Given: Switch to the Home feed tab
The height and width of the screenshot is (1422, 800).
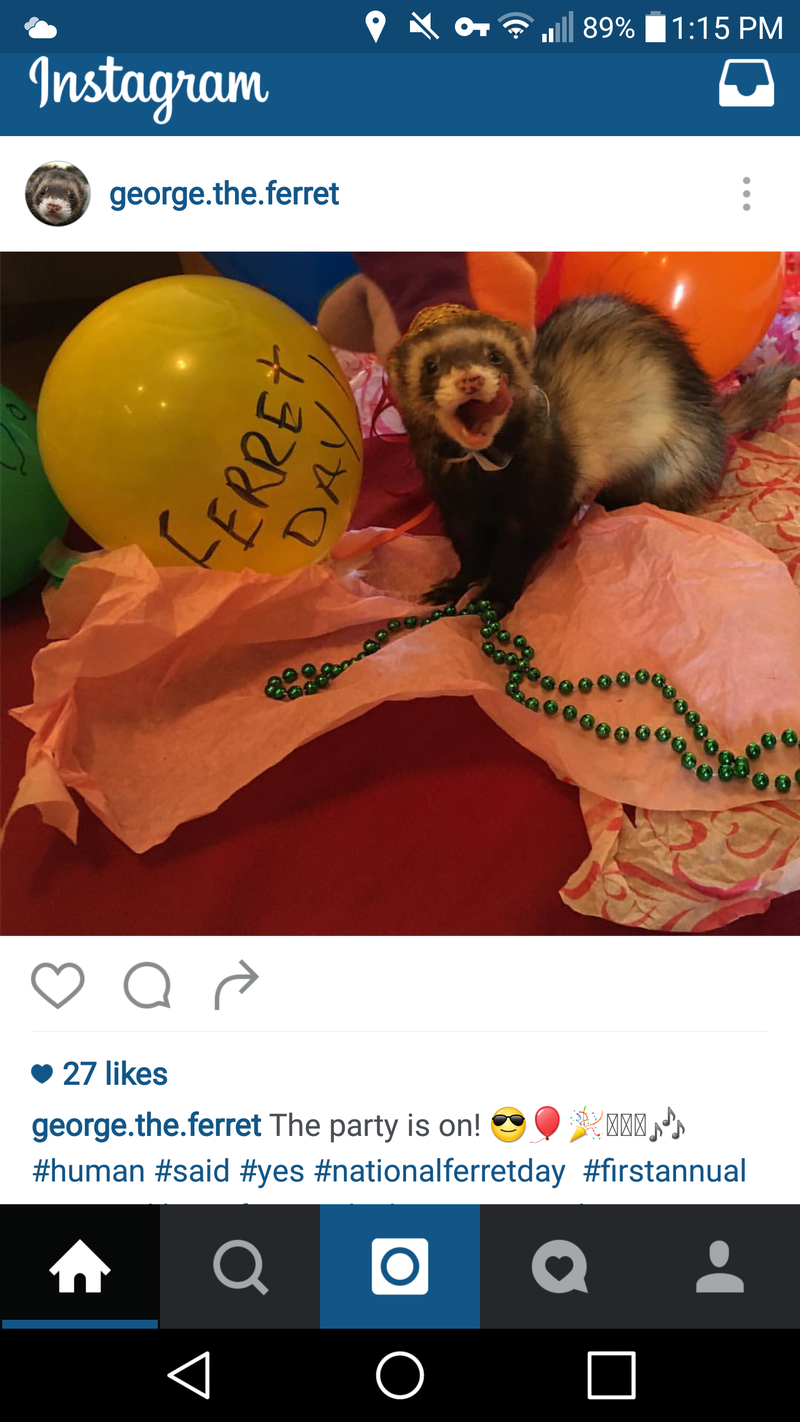Looking at the screenshot, I should [x=80, y=1267].
